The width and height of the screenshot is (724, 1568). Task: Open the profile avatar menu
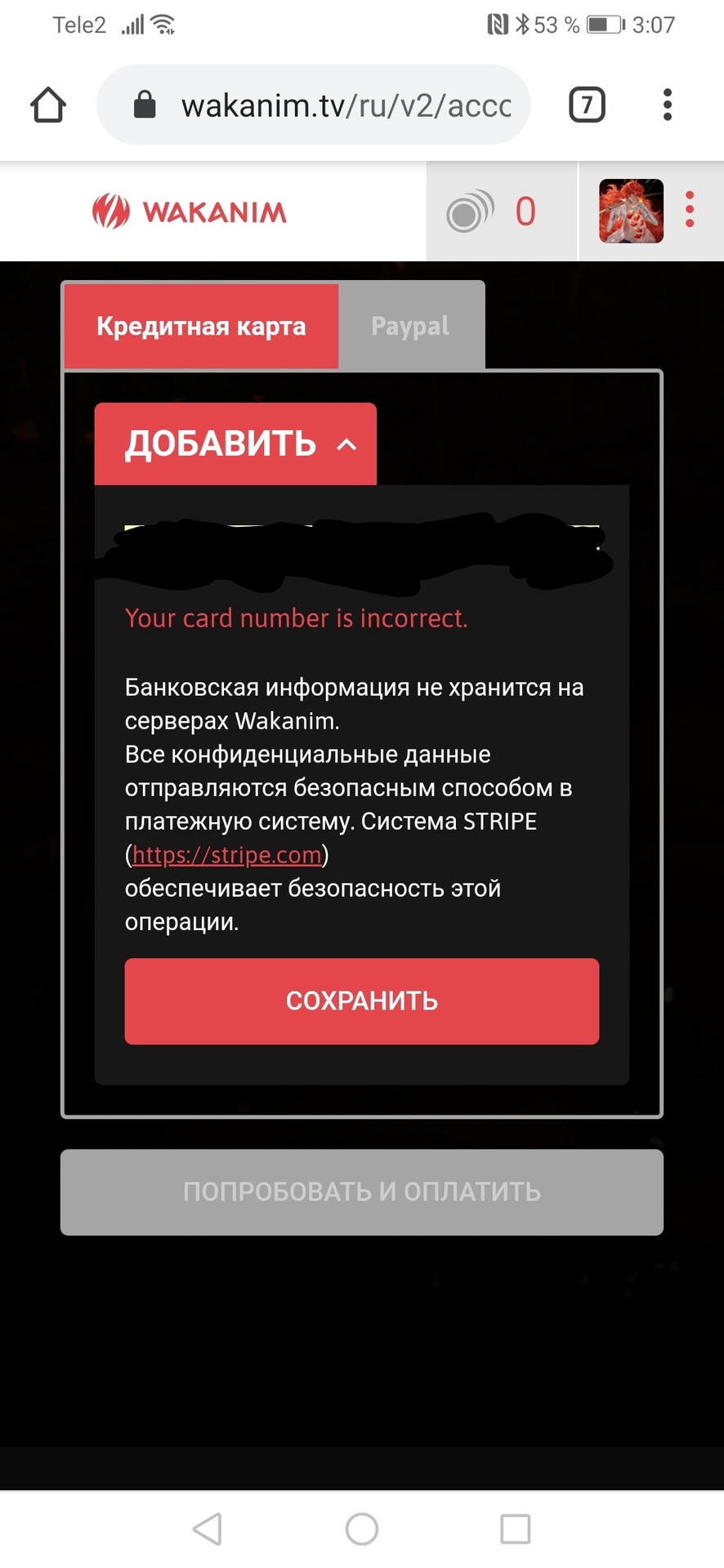[x=631, y=212]
